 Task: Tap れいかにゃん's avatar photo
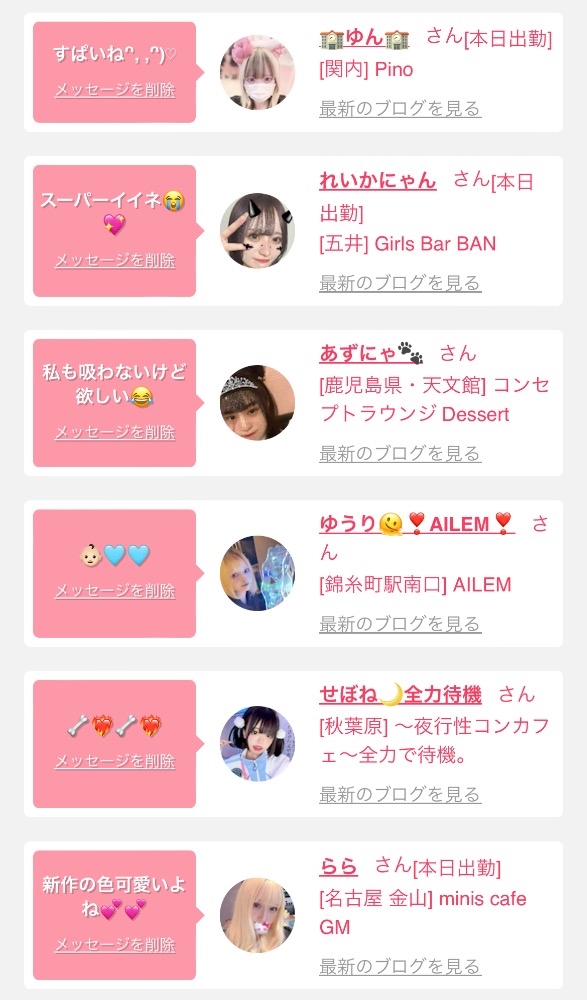258,231
